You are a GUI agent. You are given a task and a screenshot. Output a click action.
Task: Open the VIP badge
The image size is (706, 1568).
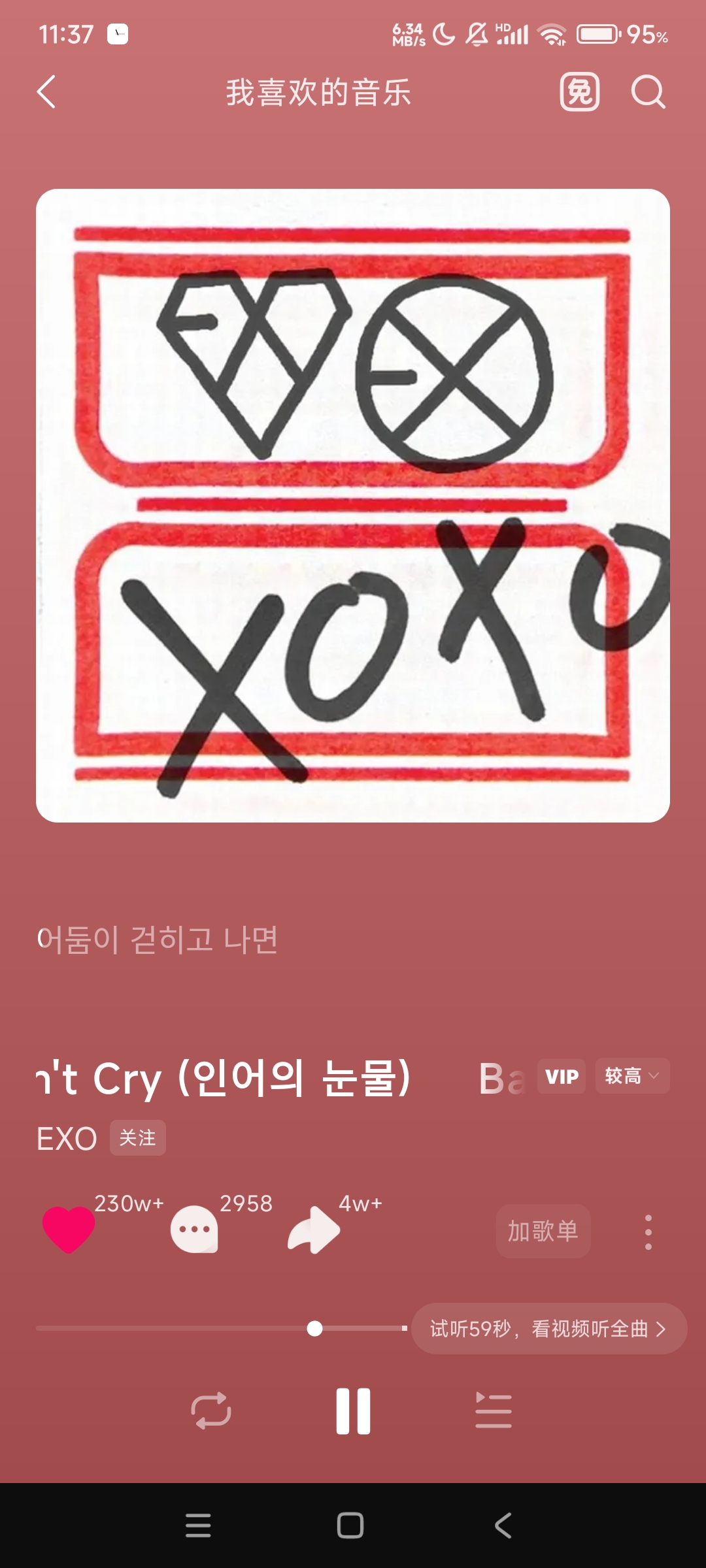click(x=562, y=1076)
